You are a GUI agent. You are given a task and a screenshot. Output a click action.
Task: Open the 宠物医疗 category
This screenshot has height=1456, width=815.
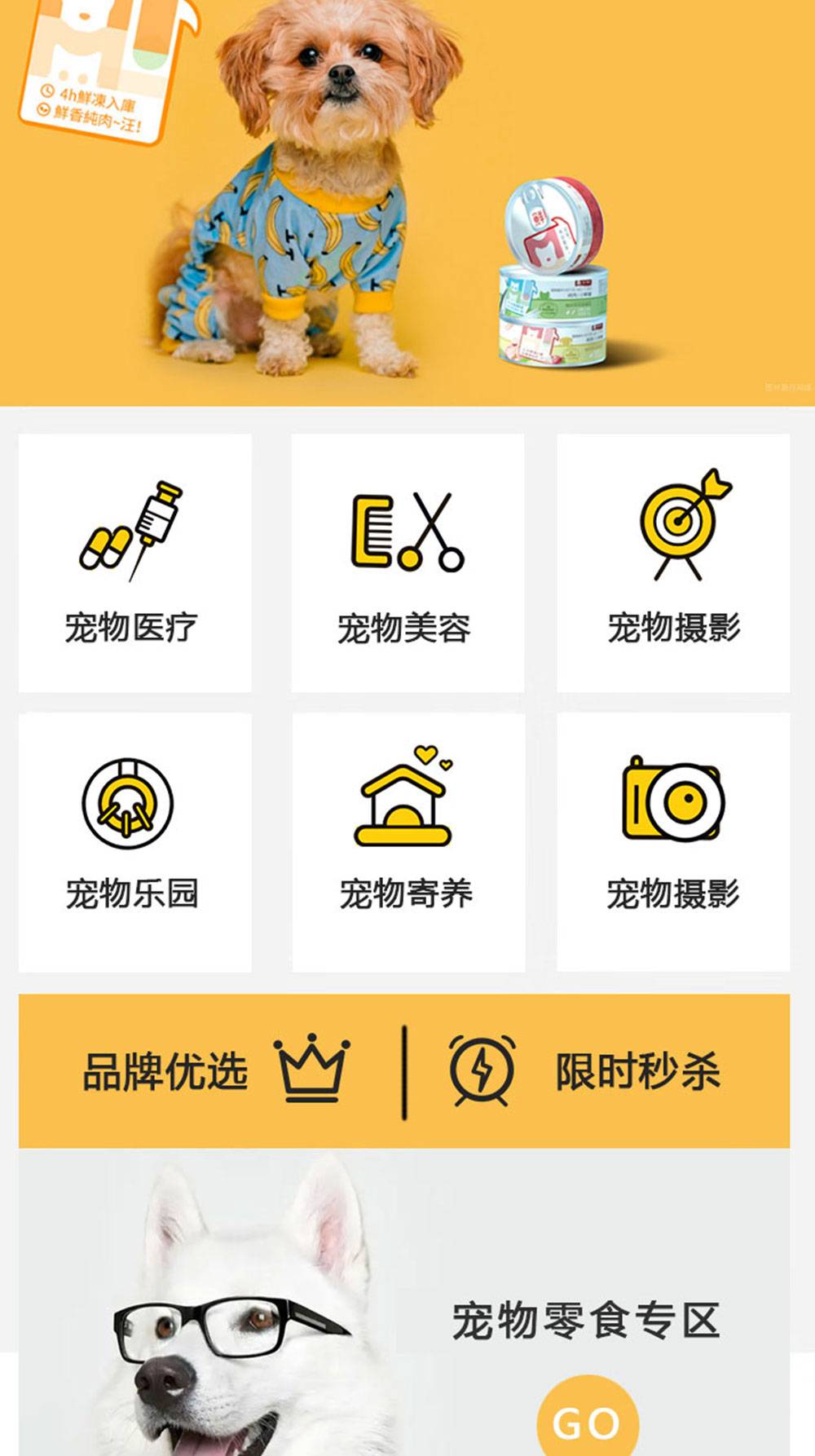pos(134,563)
